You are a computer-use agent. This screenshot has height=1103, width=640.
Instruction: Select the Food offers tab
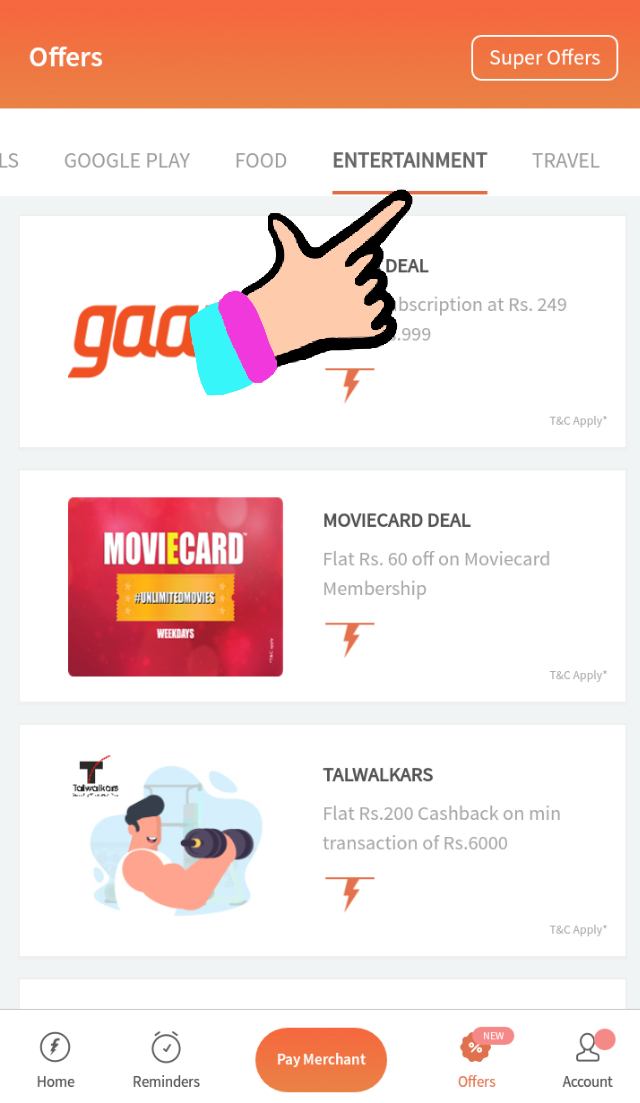coord(261,160)
